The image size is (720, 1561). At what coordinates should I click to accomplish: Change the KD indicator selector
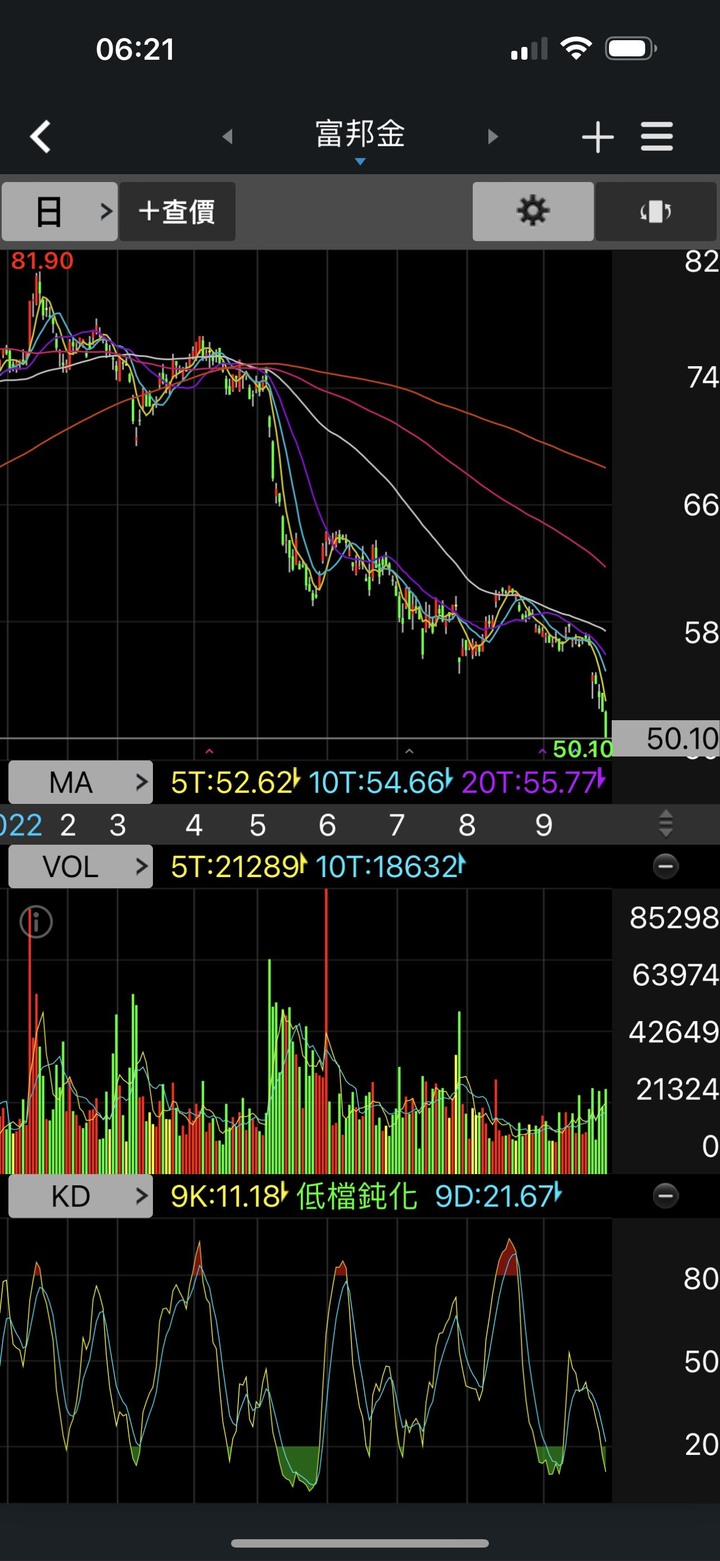81,1196
